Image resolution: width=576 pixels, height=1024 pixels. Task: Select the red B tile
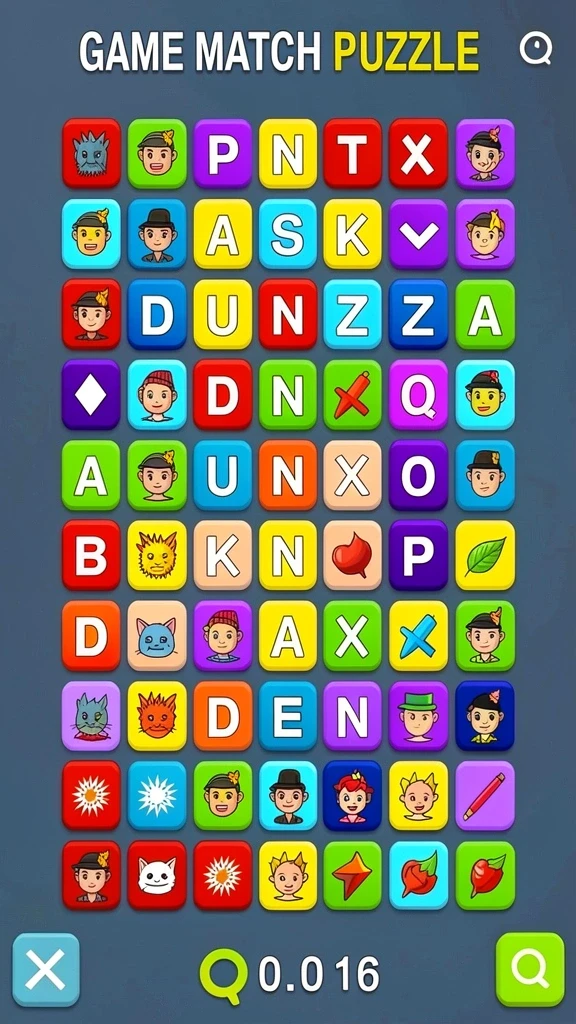click(91, 555)
